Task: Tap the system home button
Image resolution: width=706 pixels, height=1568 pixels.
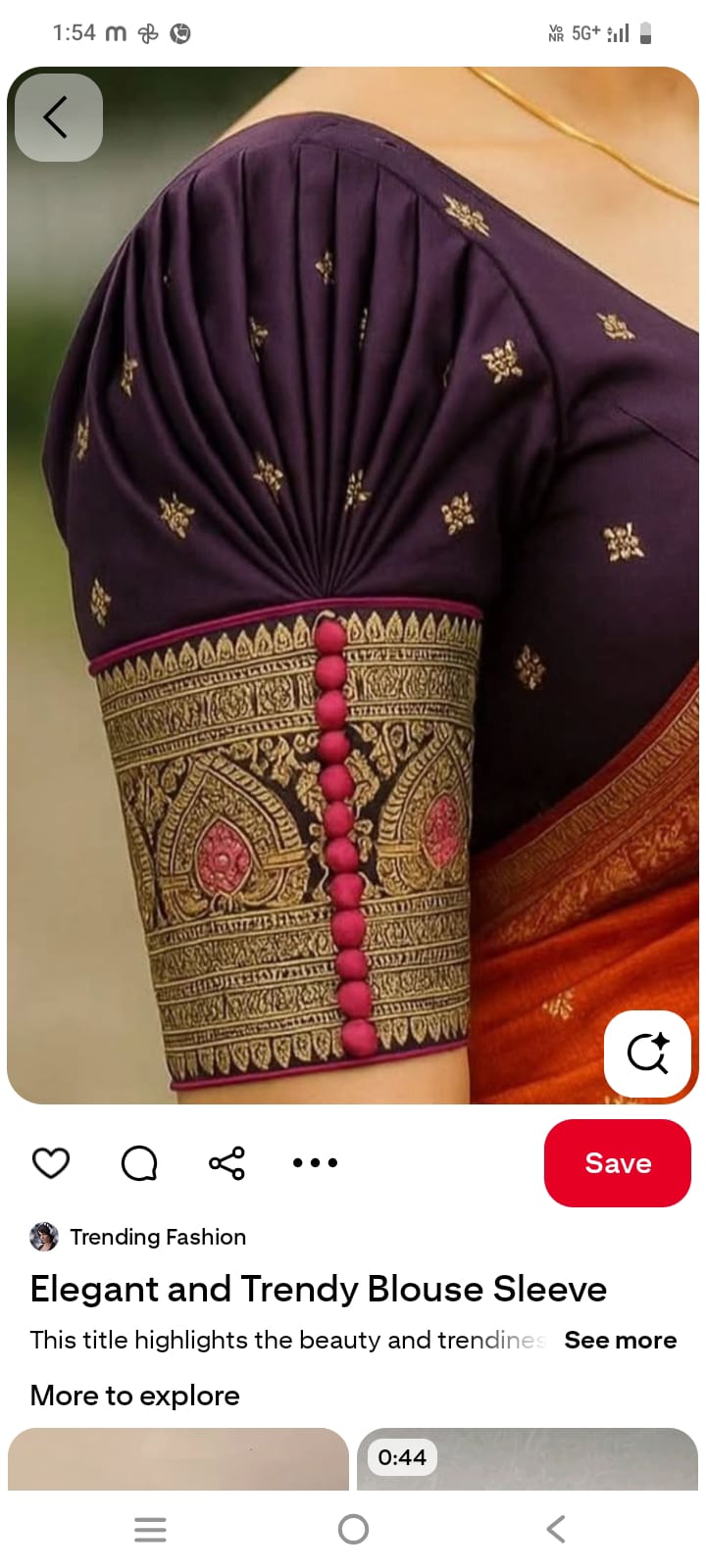Action: click(x=353, y=1529)
